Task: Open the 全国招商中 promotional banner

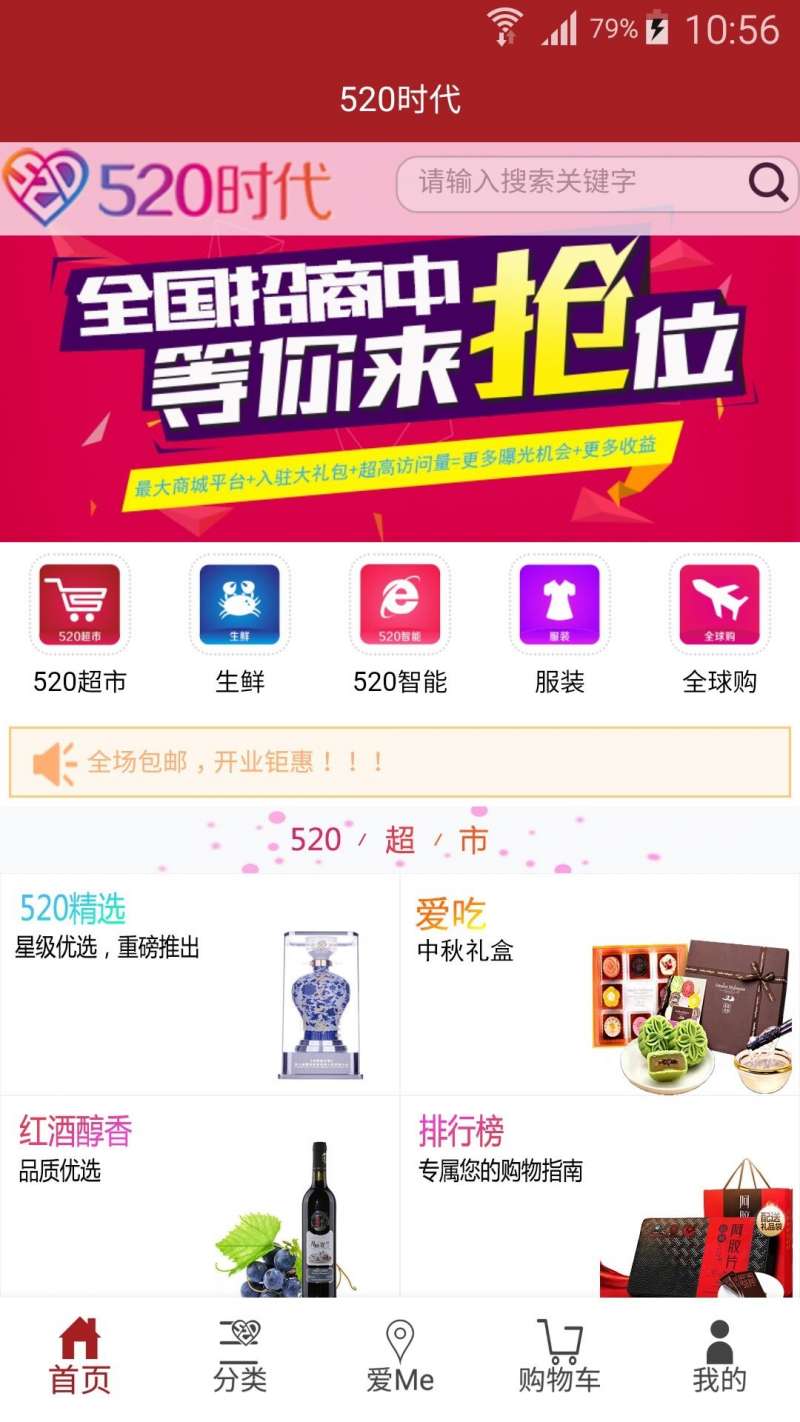Action: click(400, 388)
